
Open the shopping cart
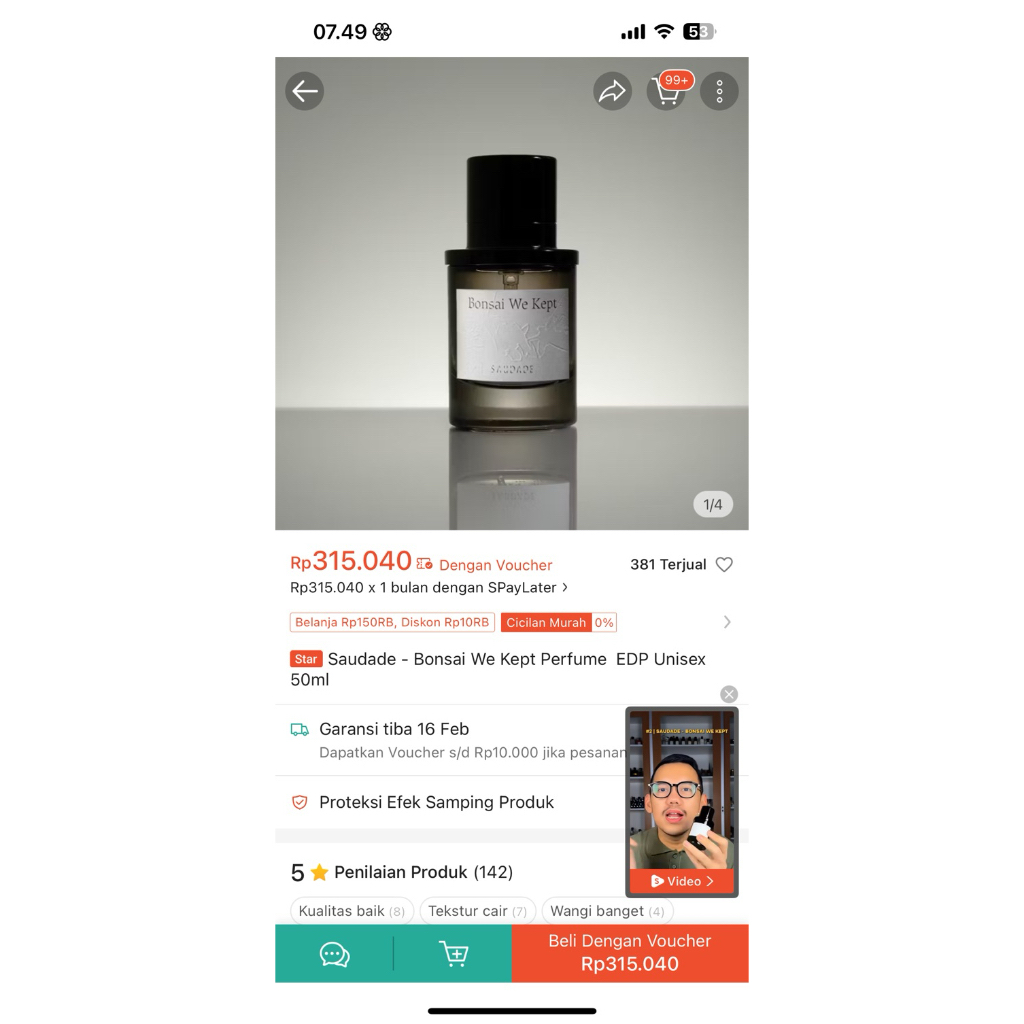667,91
